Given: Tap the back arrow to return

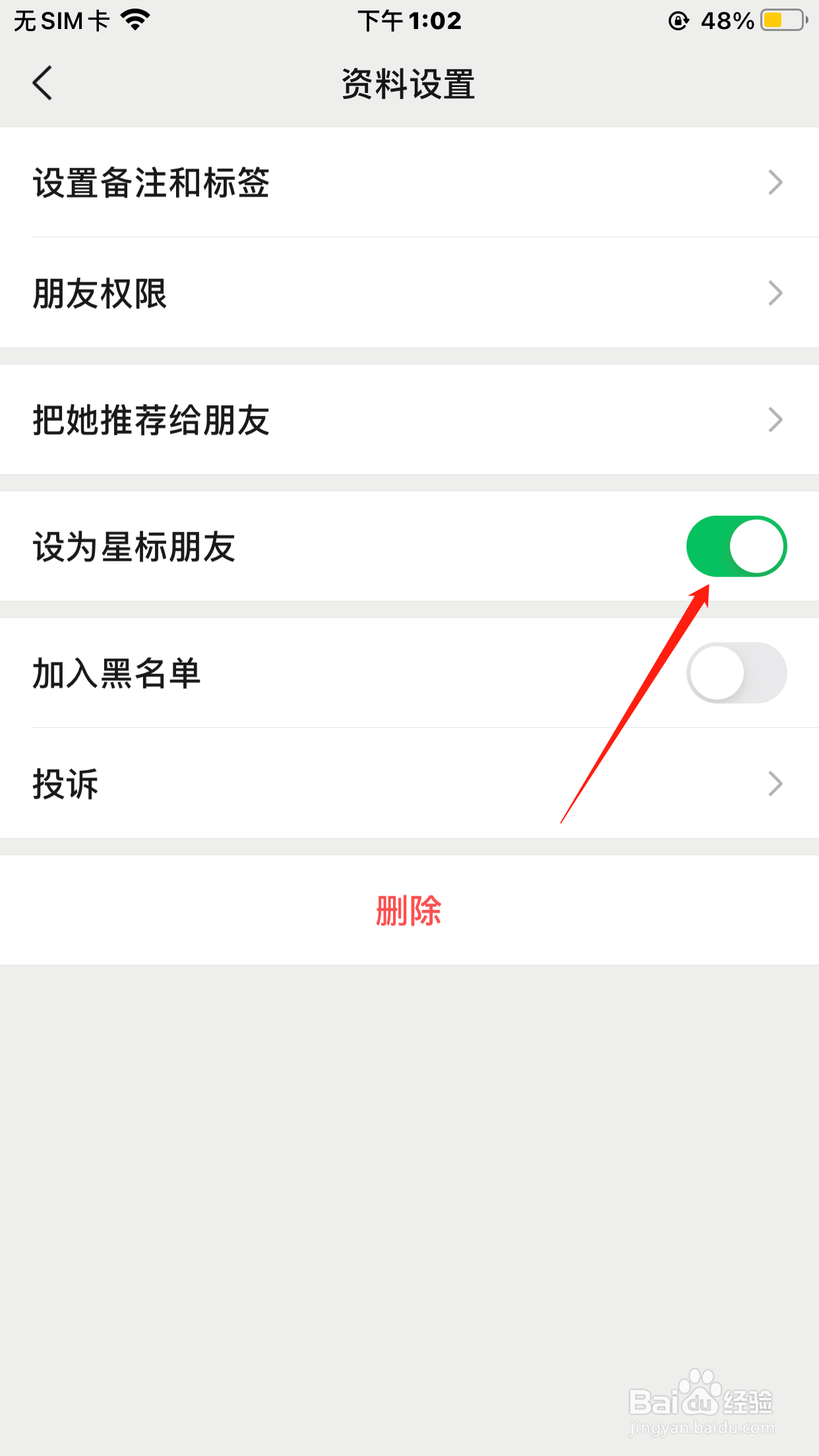Looking at the screenshot, I should click(42, 84).
